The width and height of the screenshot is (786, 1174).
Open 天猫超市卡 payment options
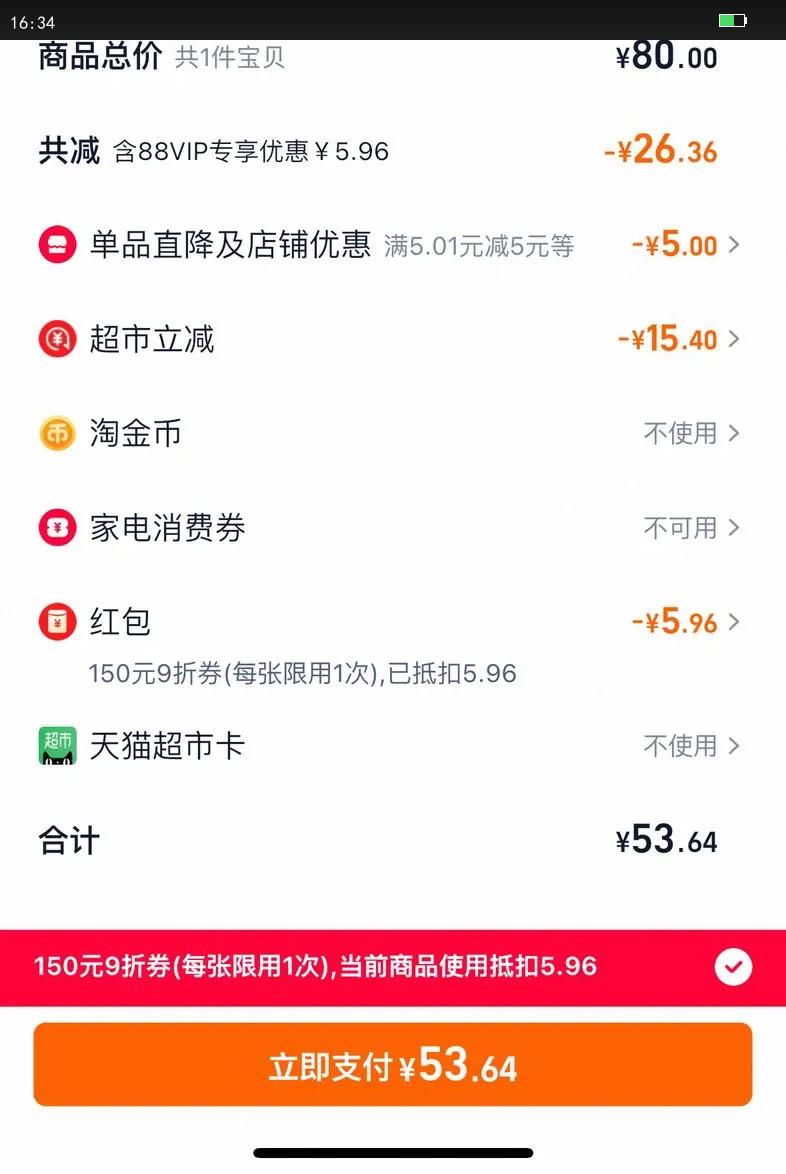[x=390, y=746]
